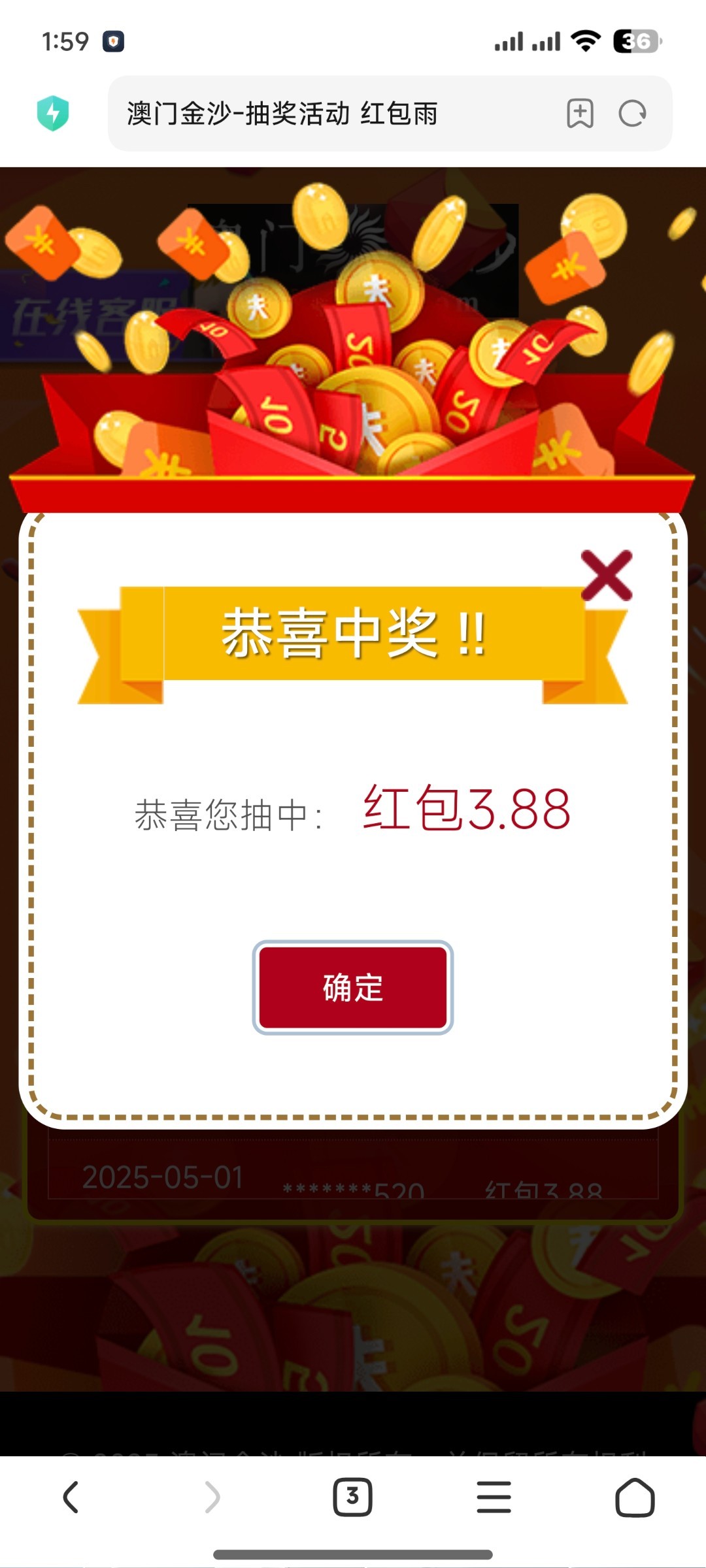The width and height of the screenshot is (706, 1568).
Task: Open the browser security shield
Action: tap(53, 113)
